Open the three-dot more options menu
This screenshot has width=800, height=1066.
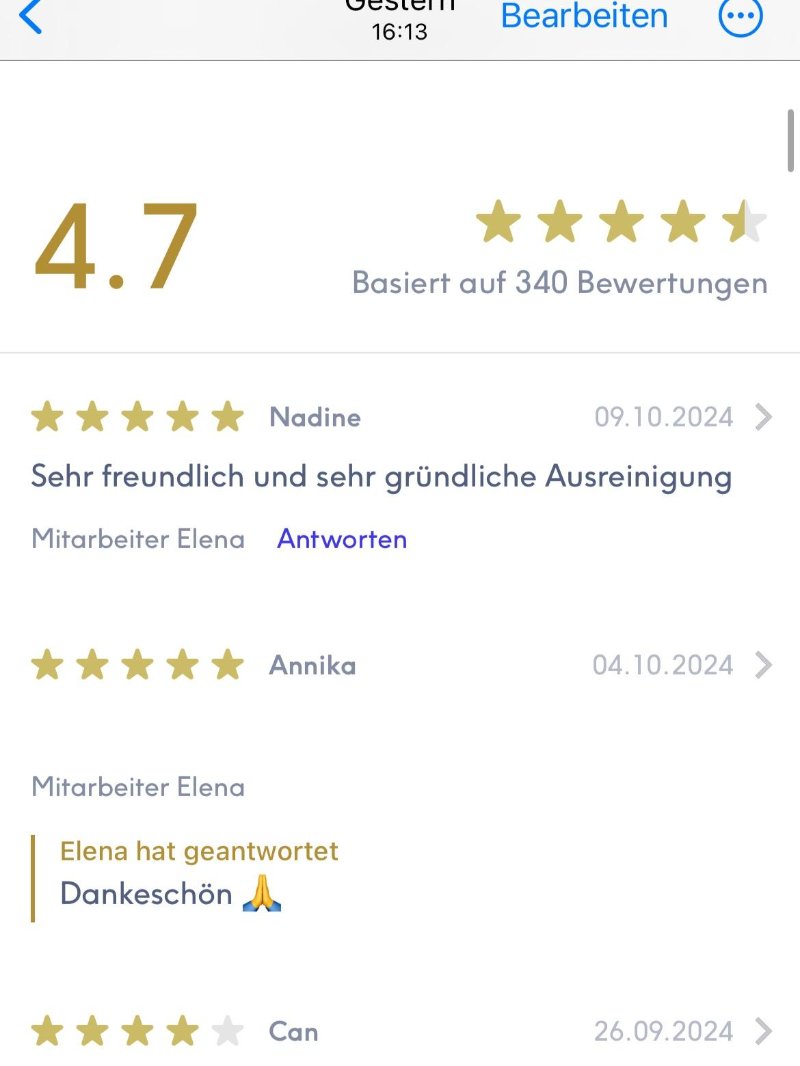(x=740, y=17)
